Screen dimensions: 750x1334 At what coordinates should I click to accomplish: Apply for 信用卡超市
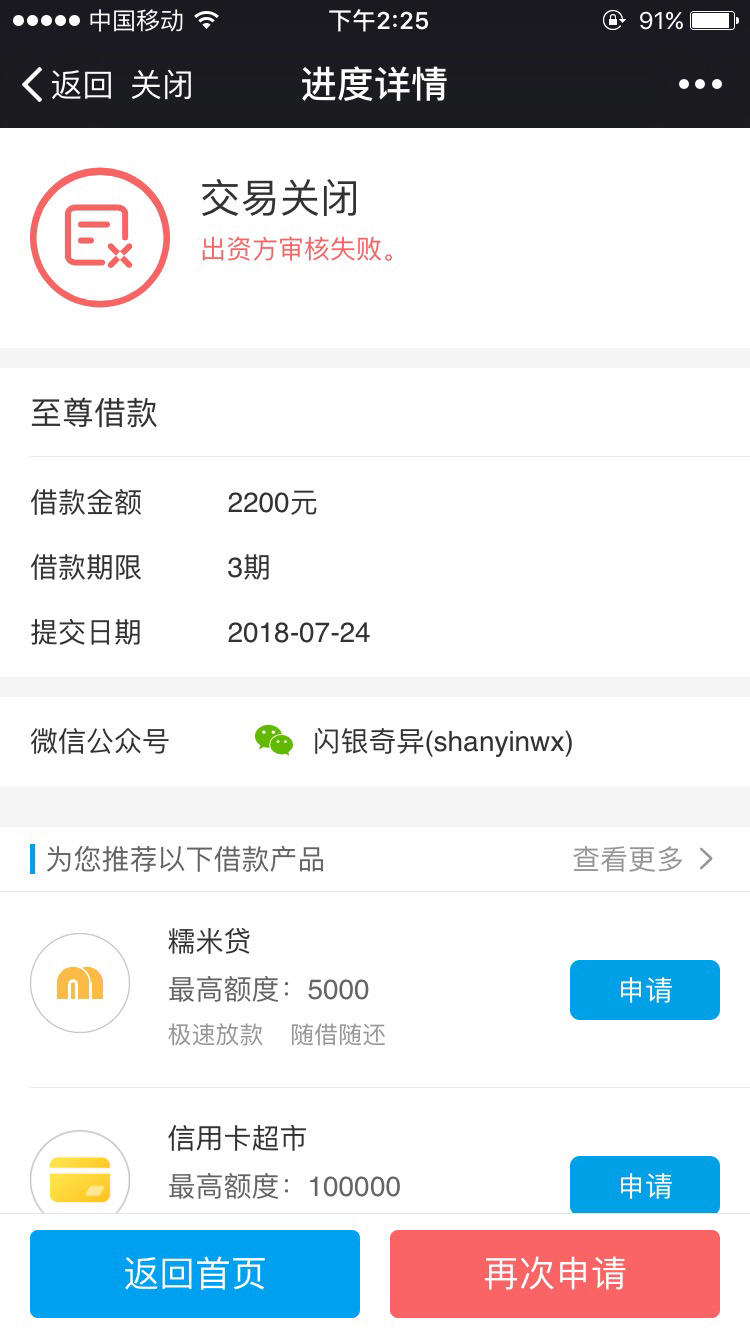point(645,1185)
